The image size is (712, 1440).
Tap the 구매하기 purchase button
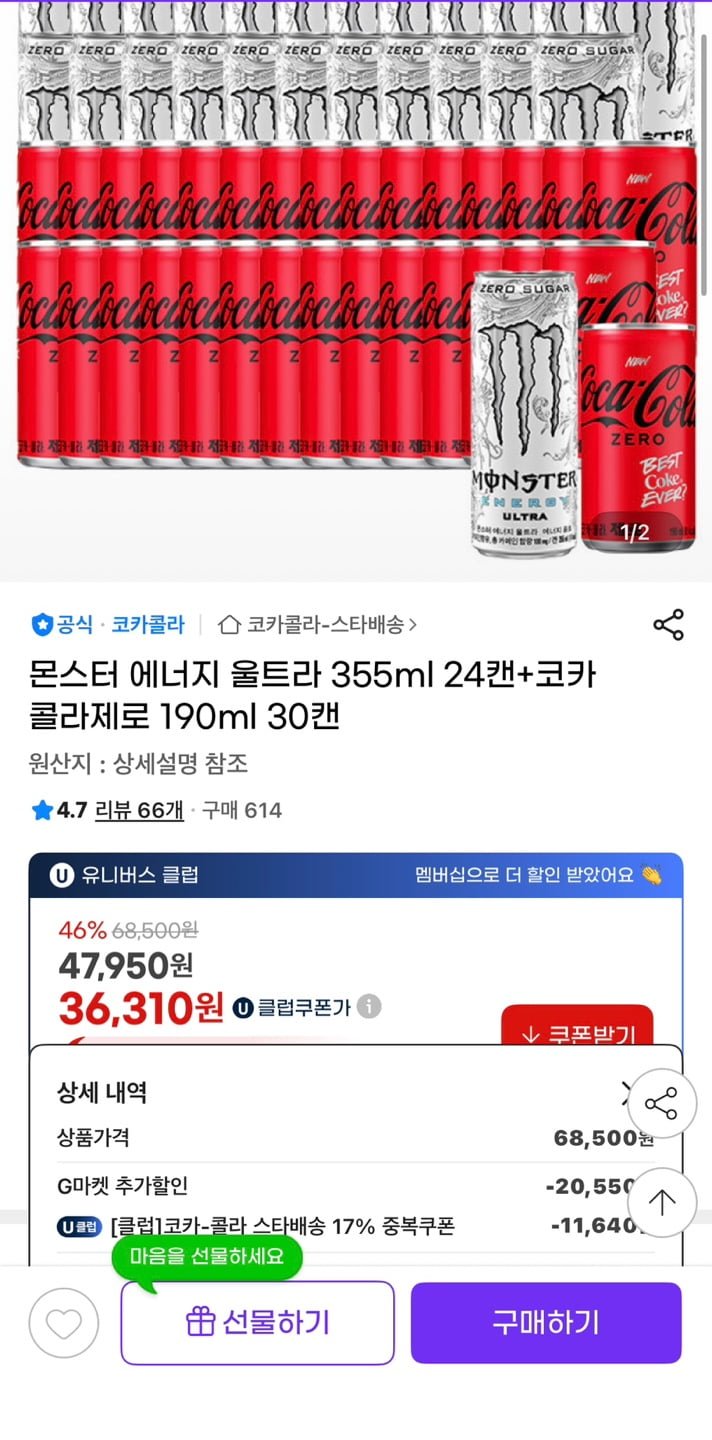(545, 1323)
